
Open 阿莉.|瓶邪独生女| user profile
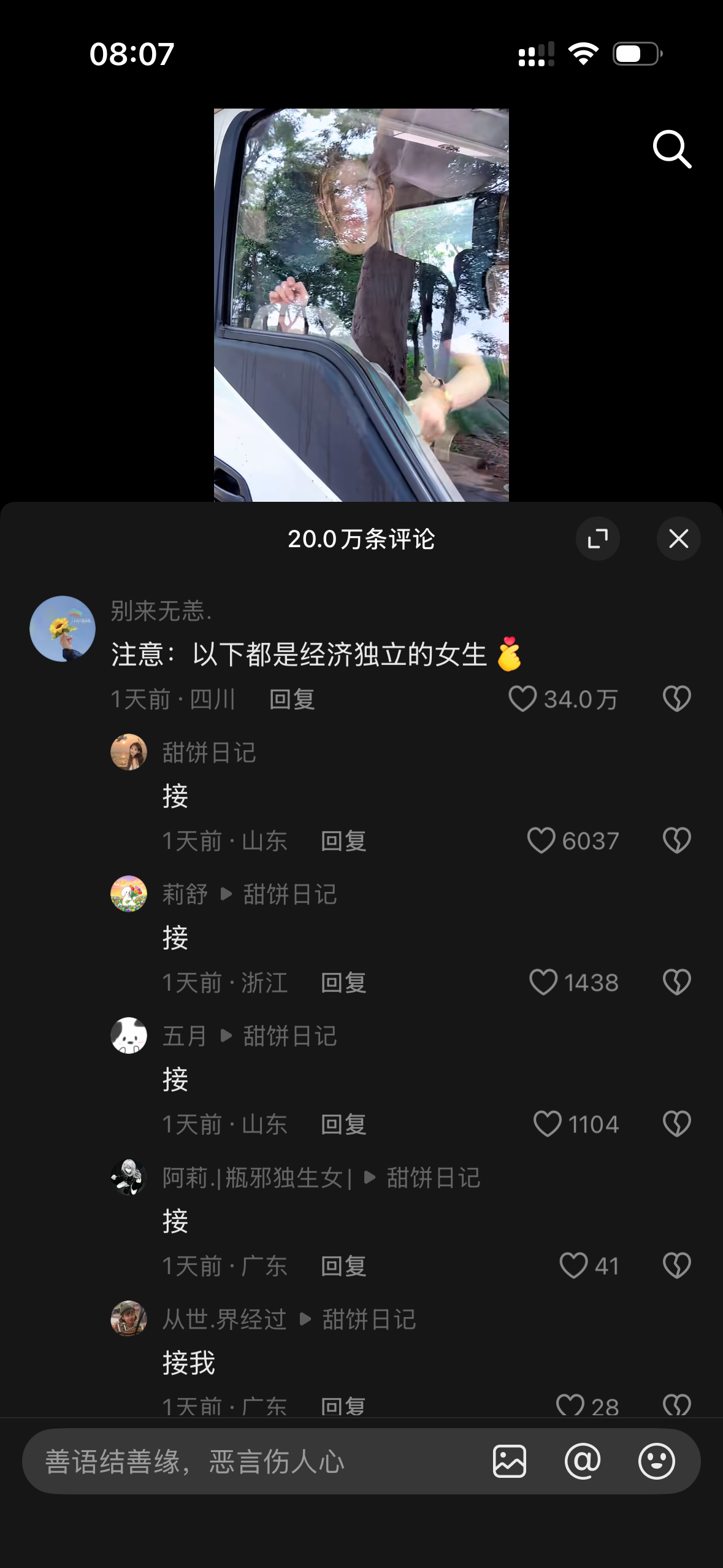pyautogui.click(x=256, y=1178)
